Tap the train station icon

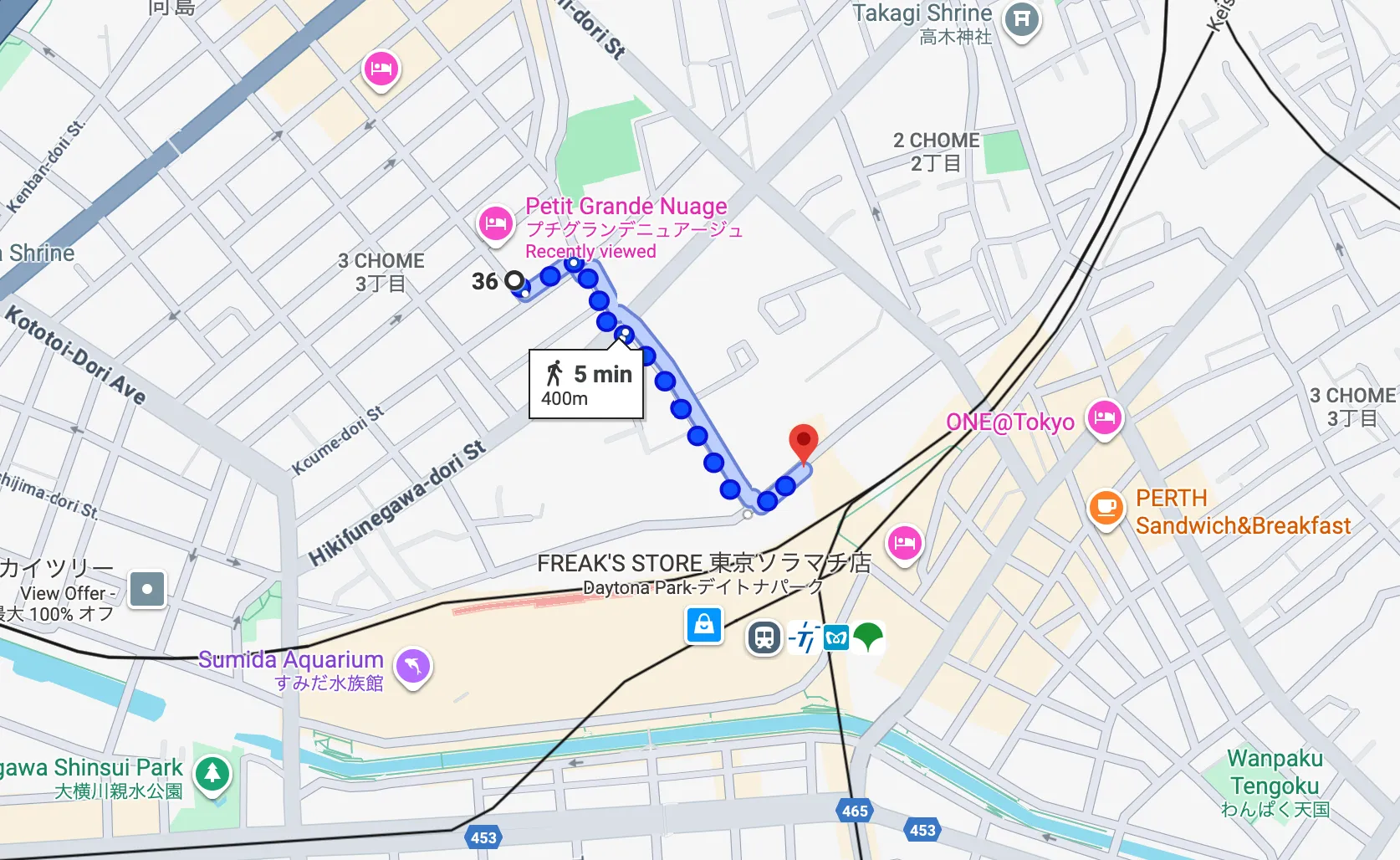[x=764, y=637]
